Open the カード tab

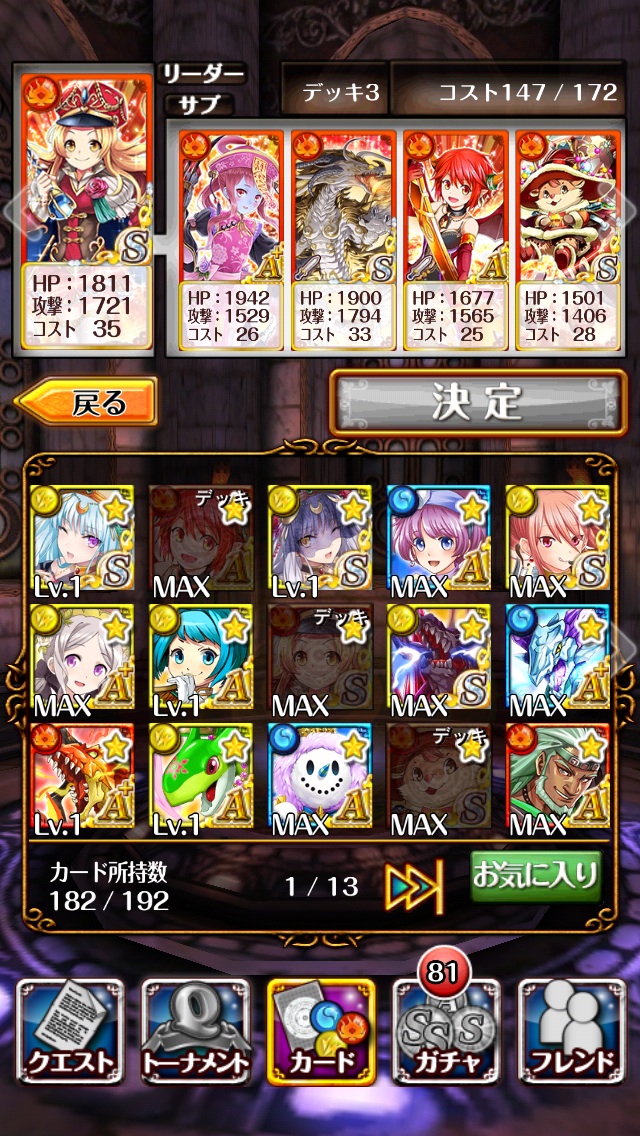click(320, 1030)
